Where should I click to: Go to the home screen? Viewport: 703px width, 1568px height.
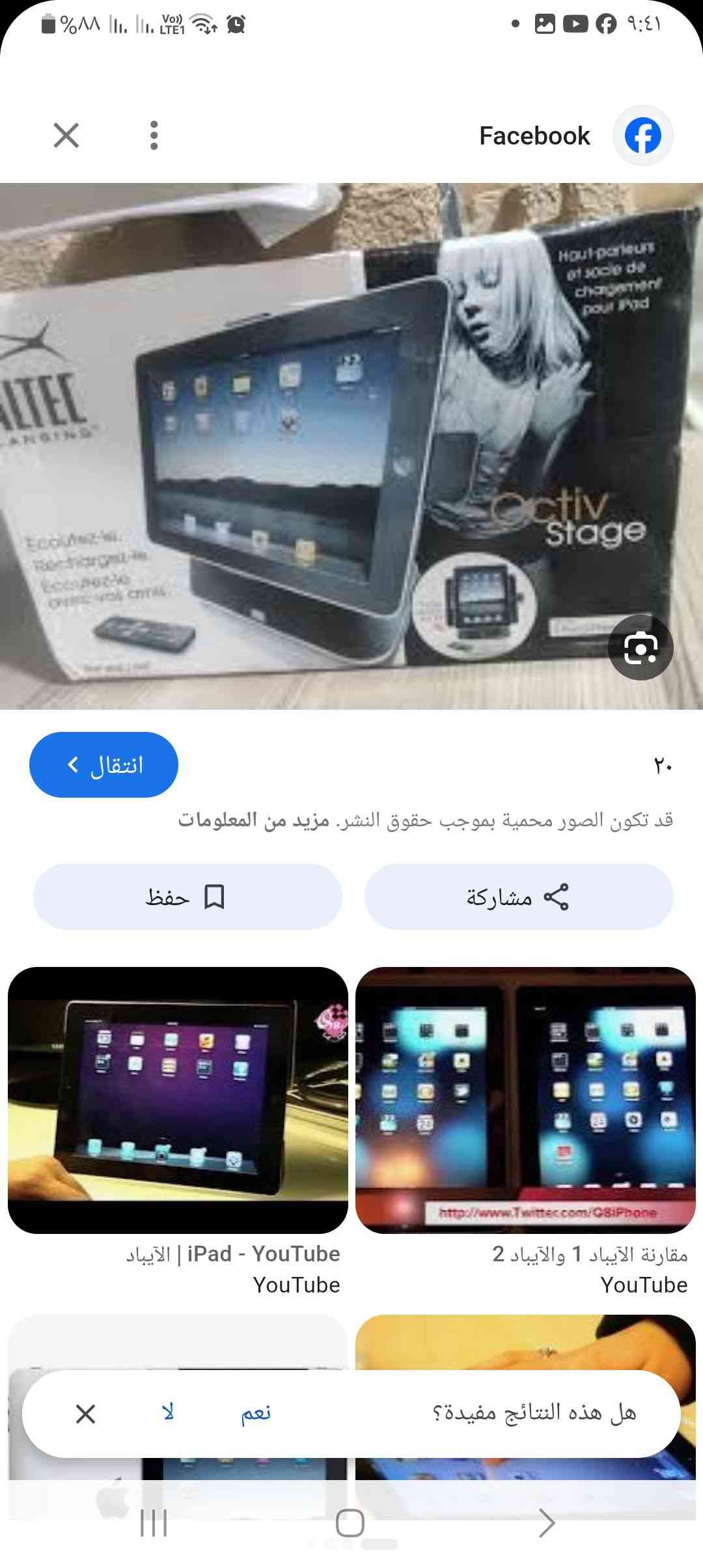pyautogui.click(x=350, y=1524)
